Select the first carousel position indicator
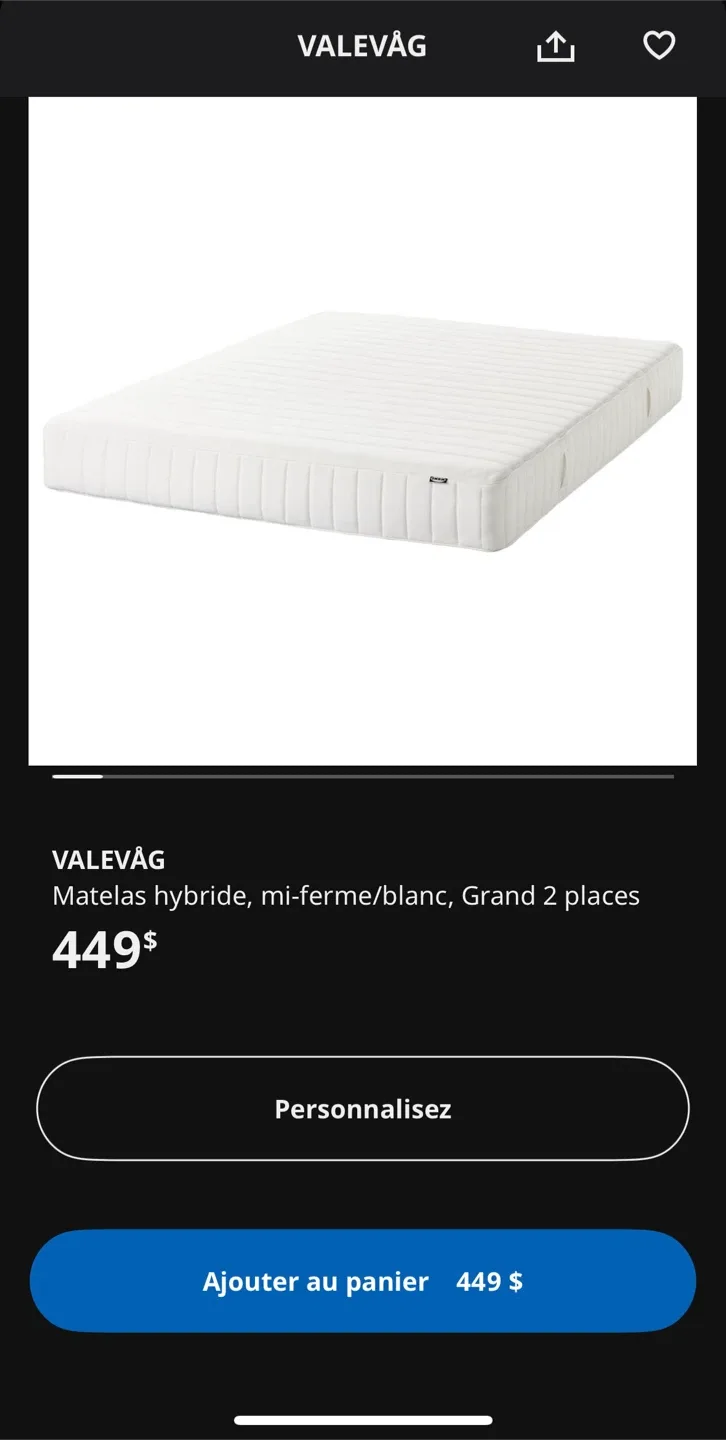The height and width of the screenshot is (1440, 726). coord(80,776)
